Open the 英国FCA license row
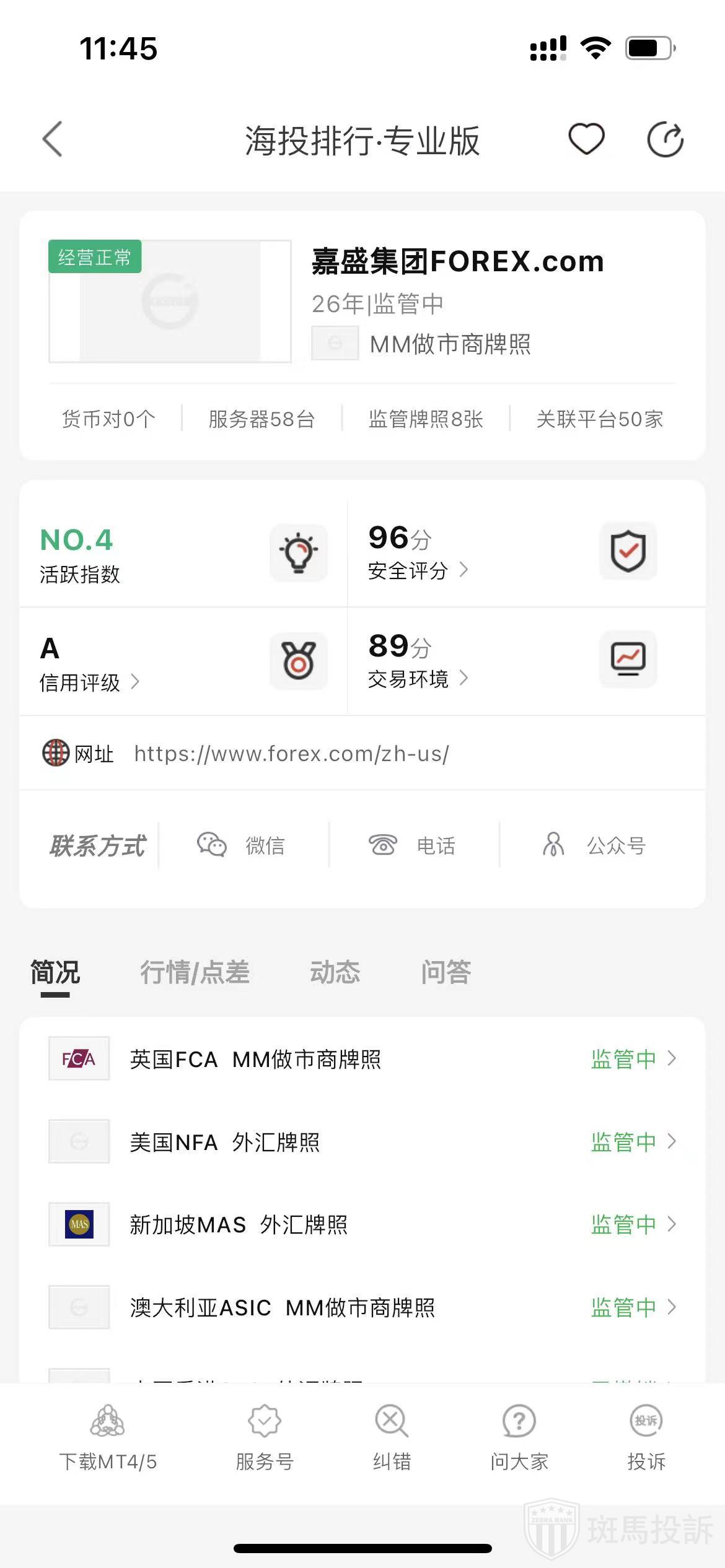The height and width of the screenshot is (1568, 725). pyautogui.click(x=362, y=1059)
